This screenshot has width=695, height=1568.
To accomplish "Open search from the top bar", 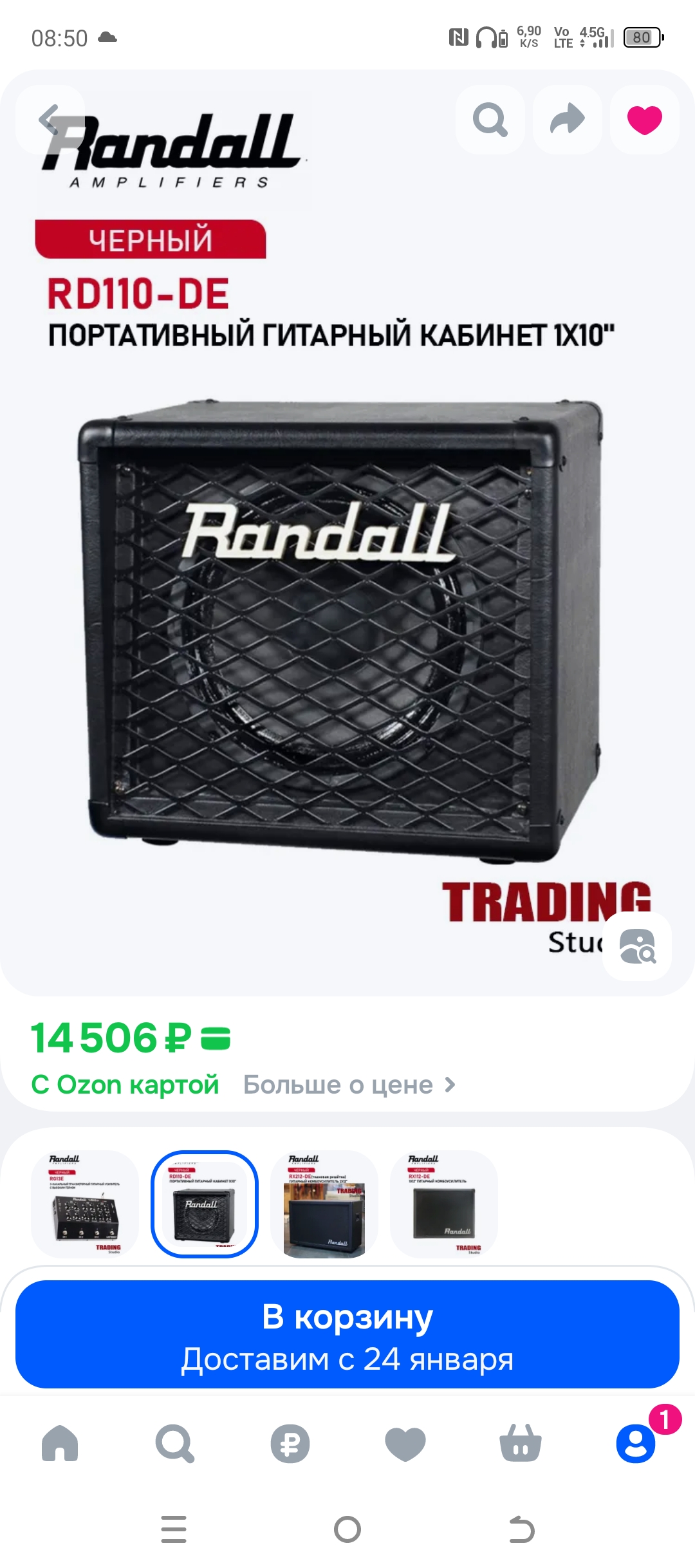I will 490,120.
